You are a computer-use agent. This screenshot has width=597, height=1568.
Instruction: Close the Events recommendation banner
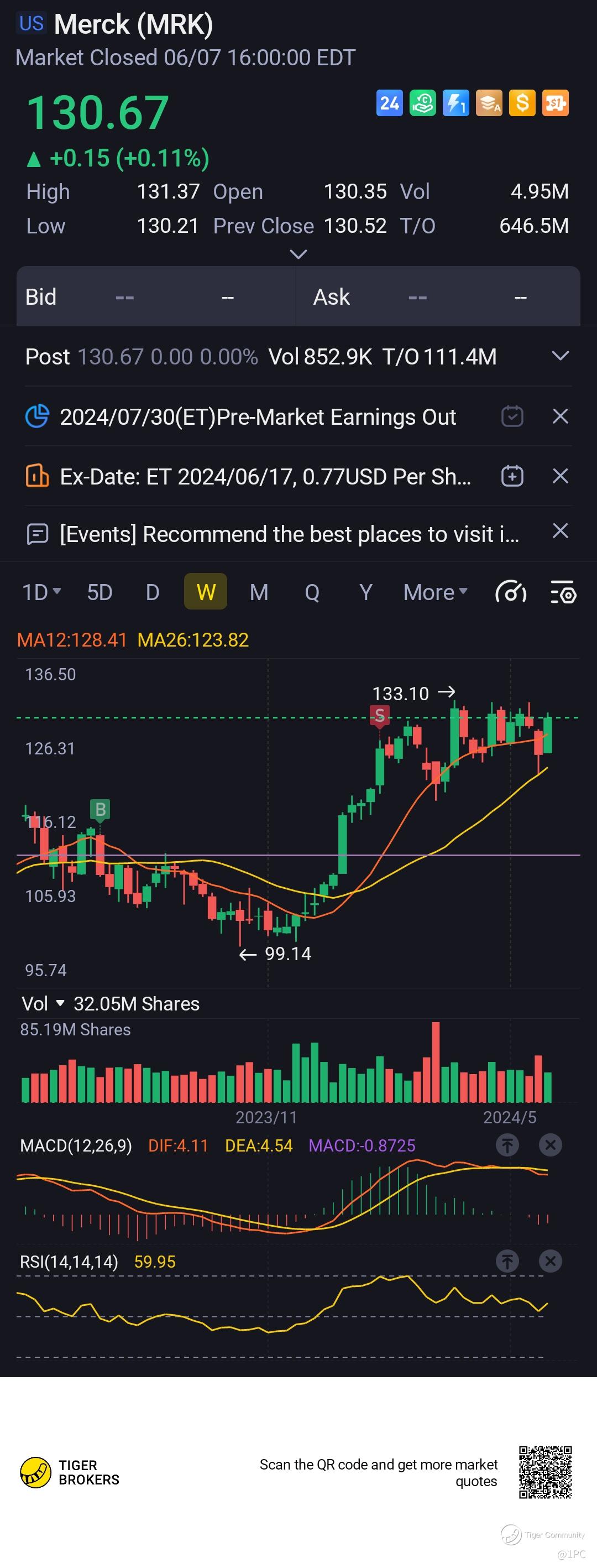click(560, 532)
